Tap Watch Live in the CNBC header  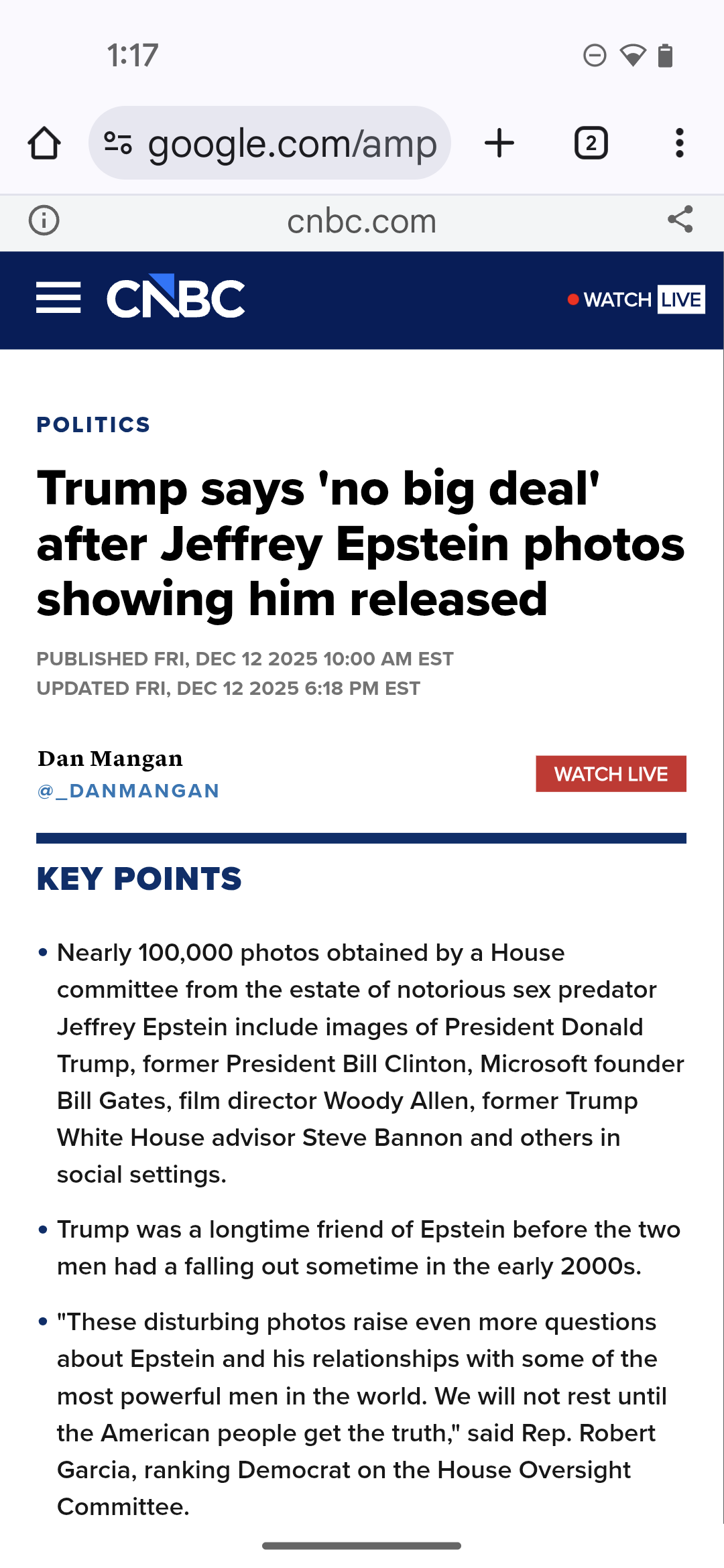636,299
